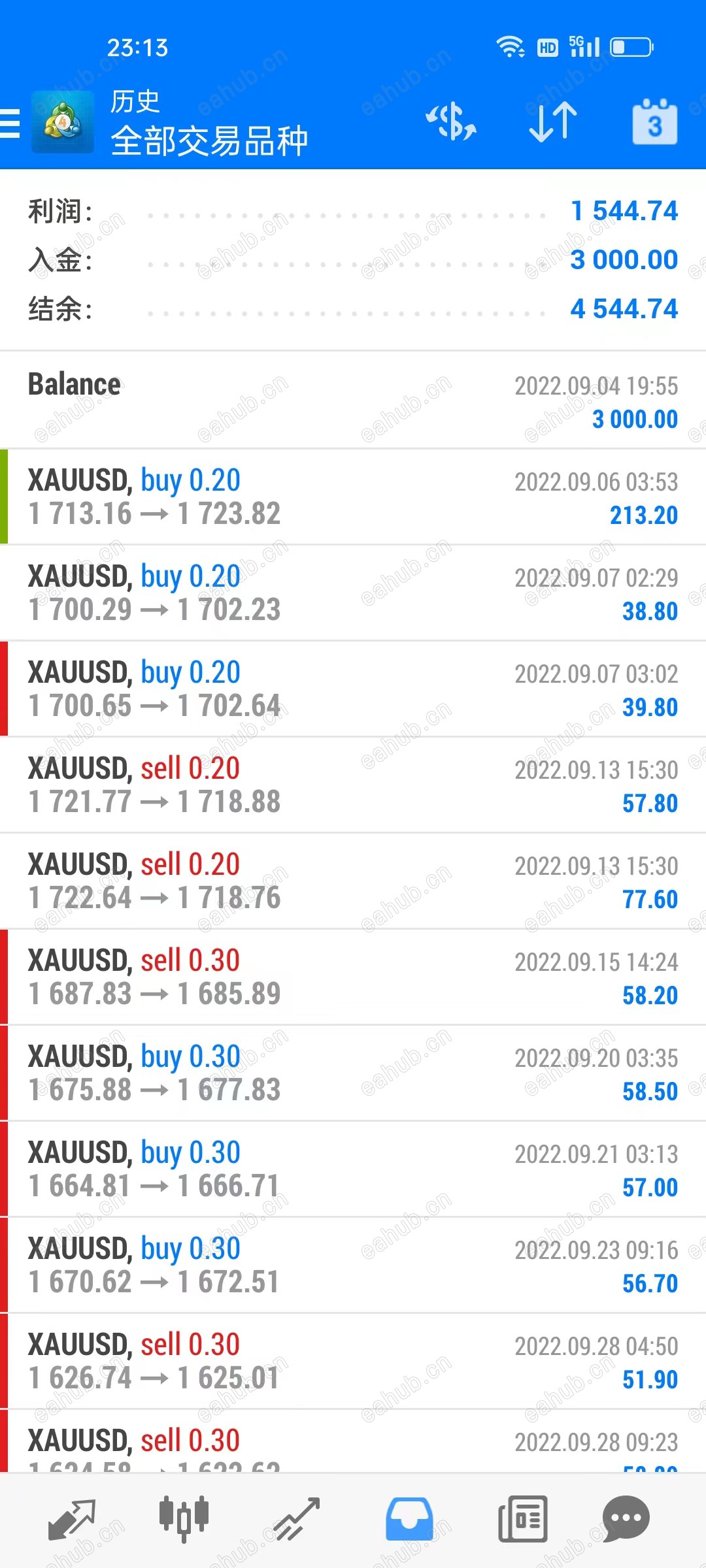Open the Chat messages tab
The width and height of the screenshot is (706, 1568).
[x=626, y=1519]
